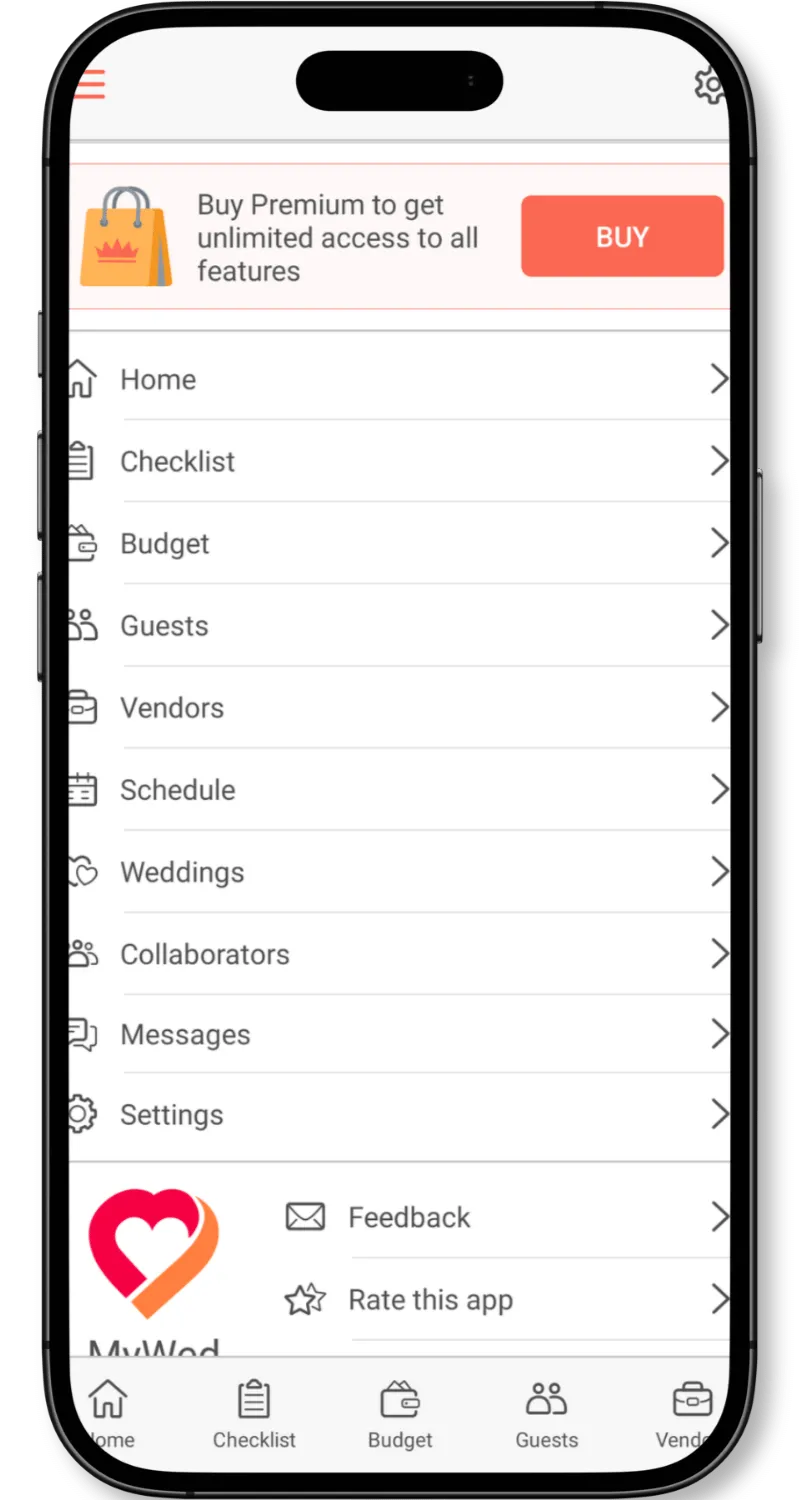The image size is (800, 1500).
Task: Go to the Budget menu row
Action: click(x=400, y=543)
